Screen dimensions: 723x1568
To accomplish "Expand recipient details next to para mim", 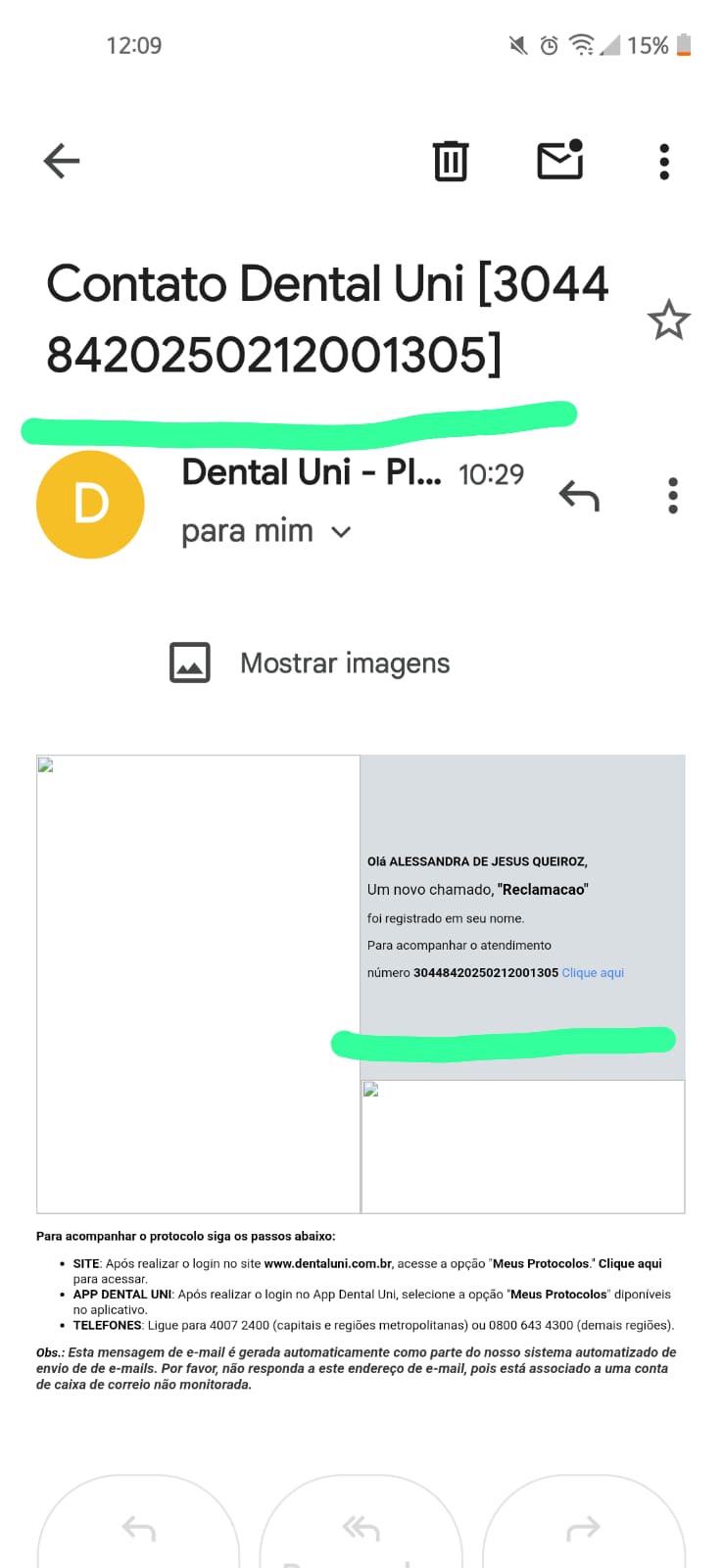I will [x=341, y=532].
